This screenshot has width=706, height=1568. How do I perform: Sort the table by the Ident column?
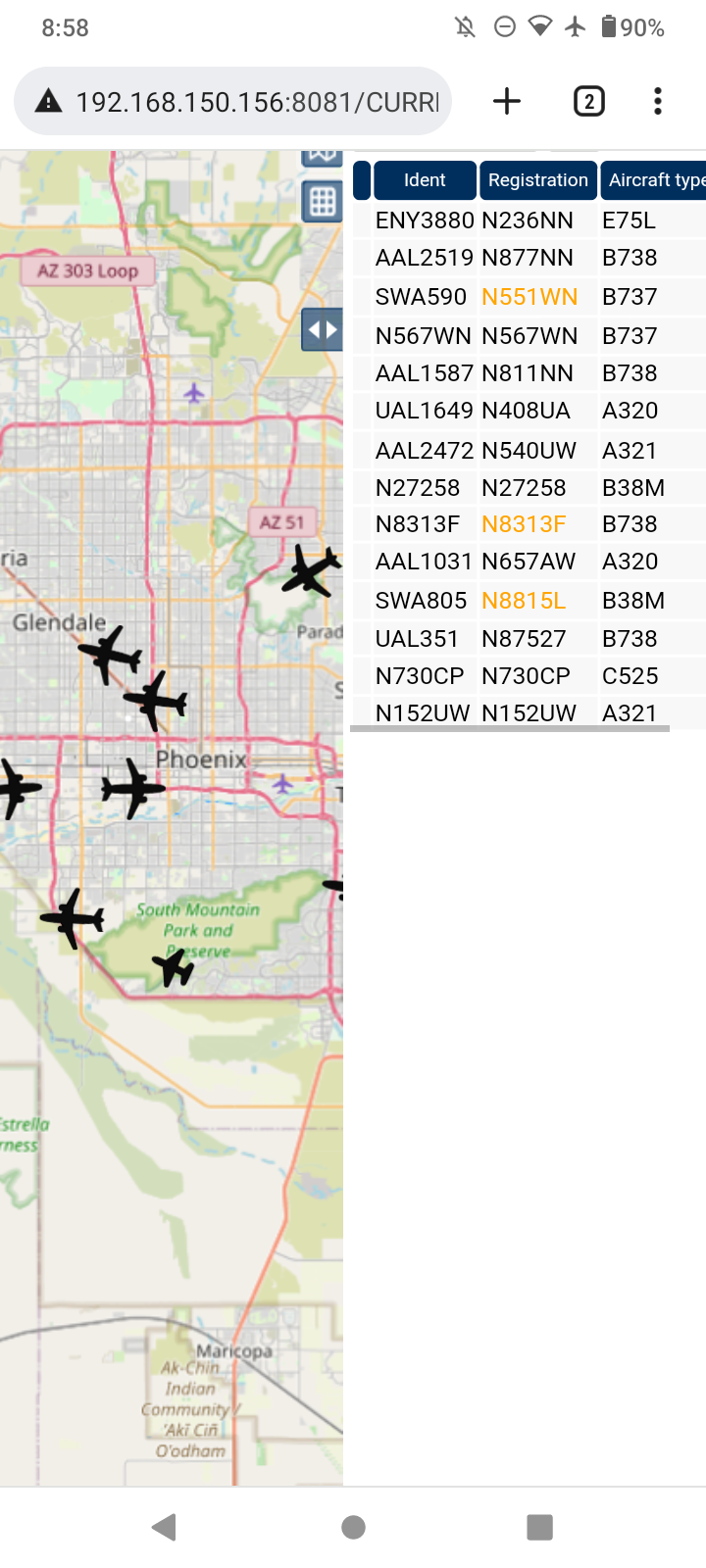click(x=425, y=180)
